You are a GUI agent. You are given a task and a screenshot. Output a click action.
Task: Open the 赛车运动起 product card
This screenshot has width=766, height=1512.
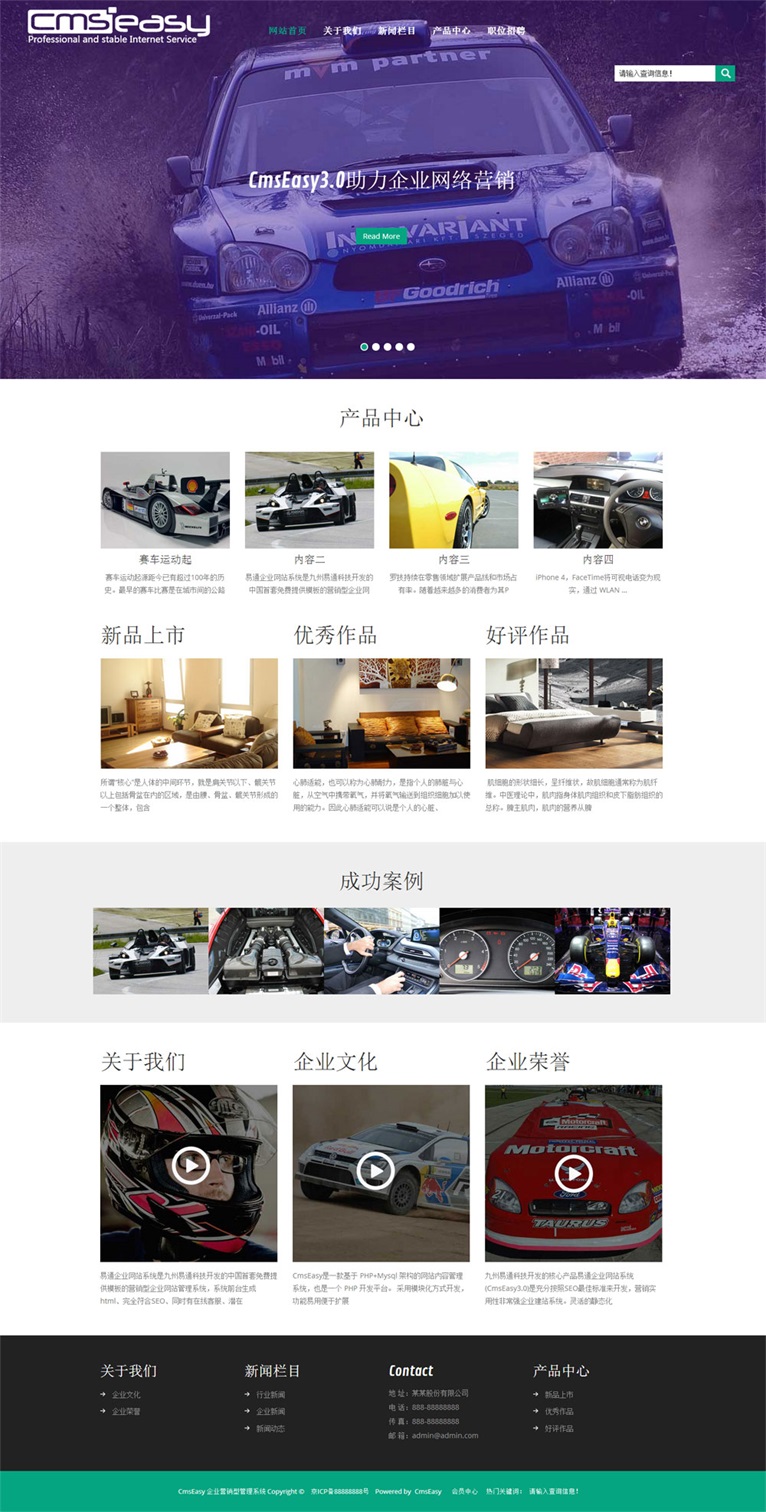pyautogui.click(x=165, y=500)
